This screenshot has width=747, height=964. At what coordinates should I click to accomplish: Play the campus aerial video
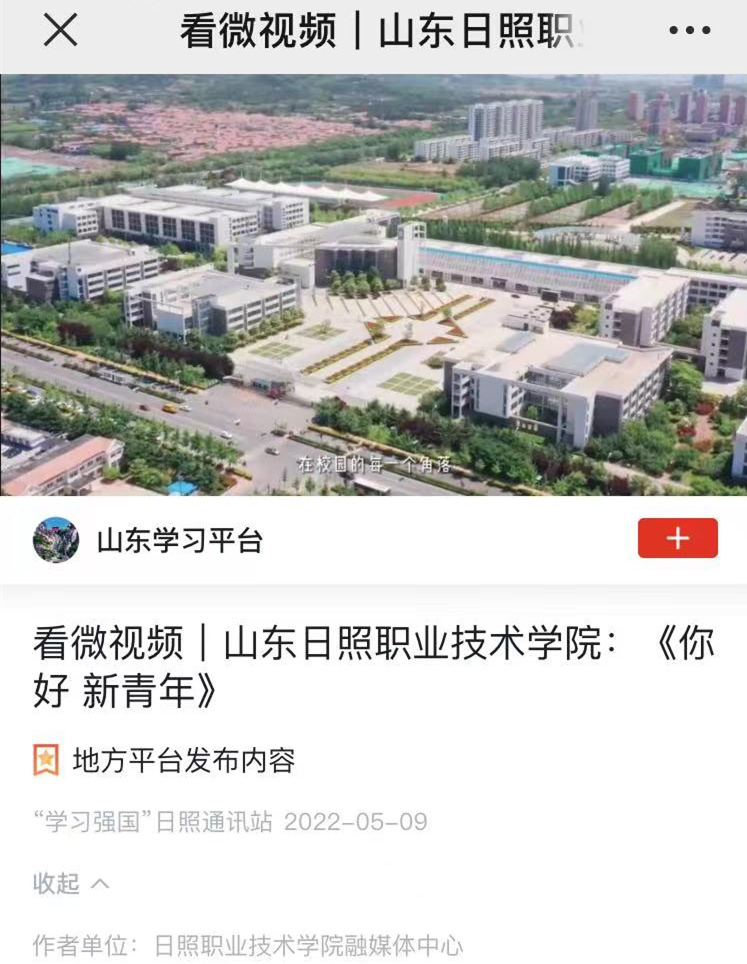pyautogui.click(x=373, y=285)
